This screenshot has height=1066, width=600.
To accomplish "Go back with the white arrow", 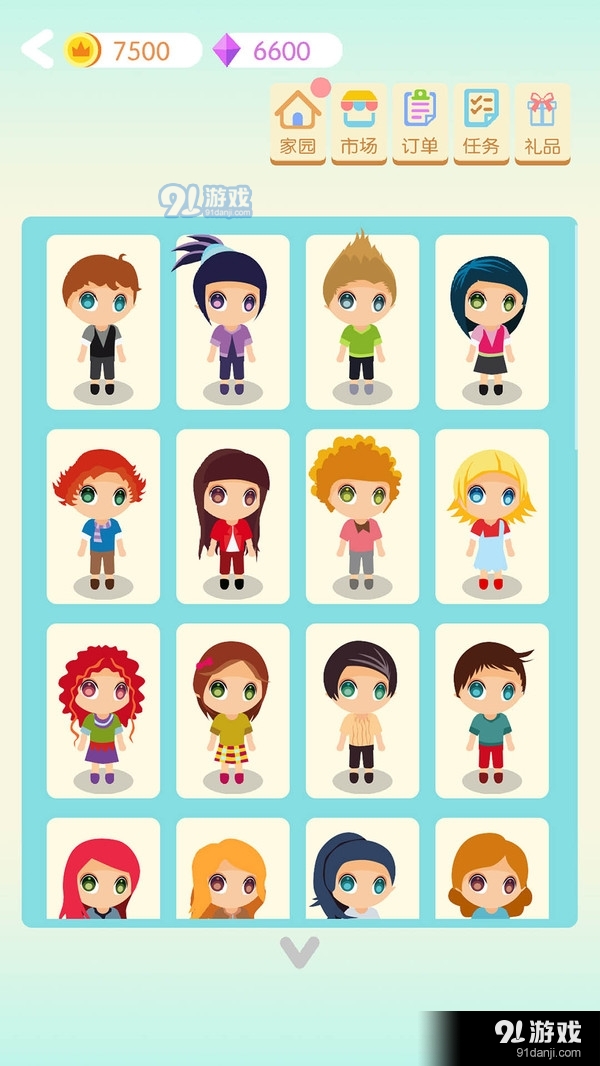I will coord(37,49).
